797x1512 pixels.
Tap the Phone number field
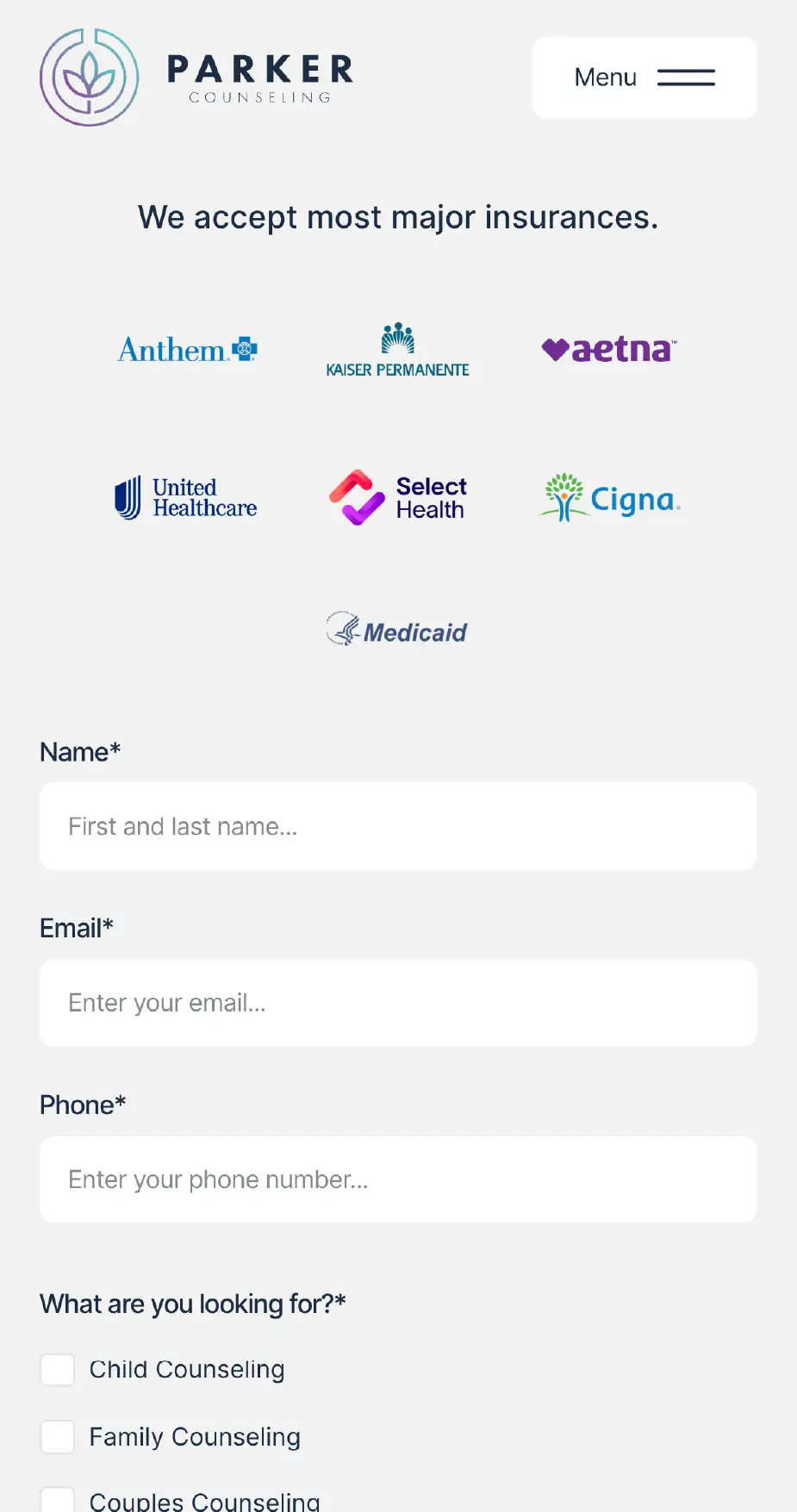coord(397,1179)
